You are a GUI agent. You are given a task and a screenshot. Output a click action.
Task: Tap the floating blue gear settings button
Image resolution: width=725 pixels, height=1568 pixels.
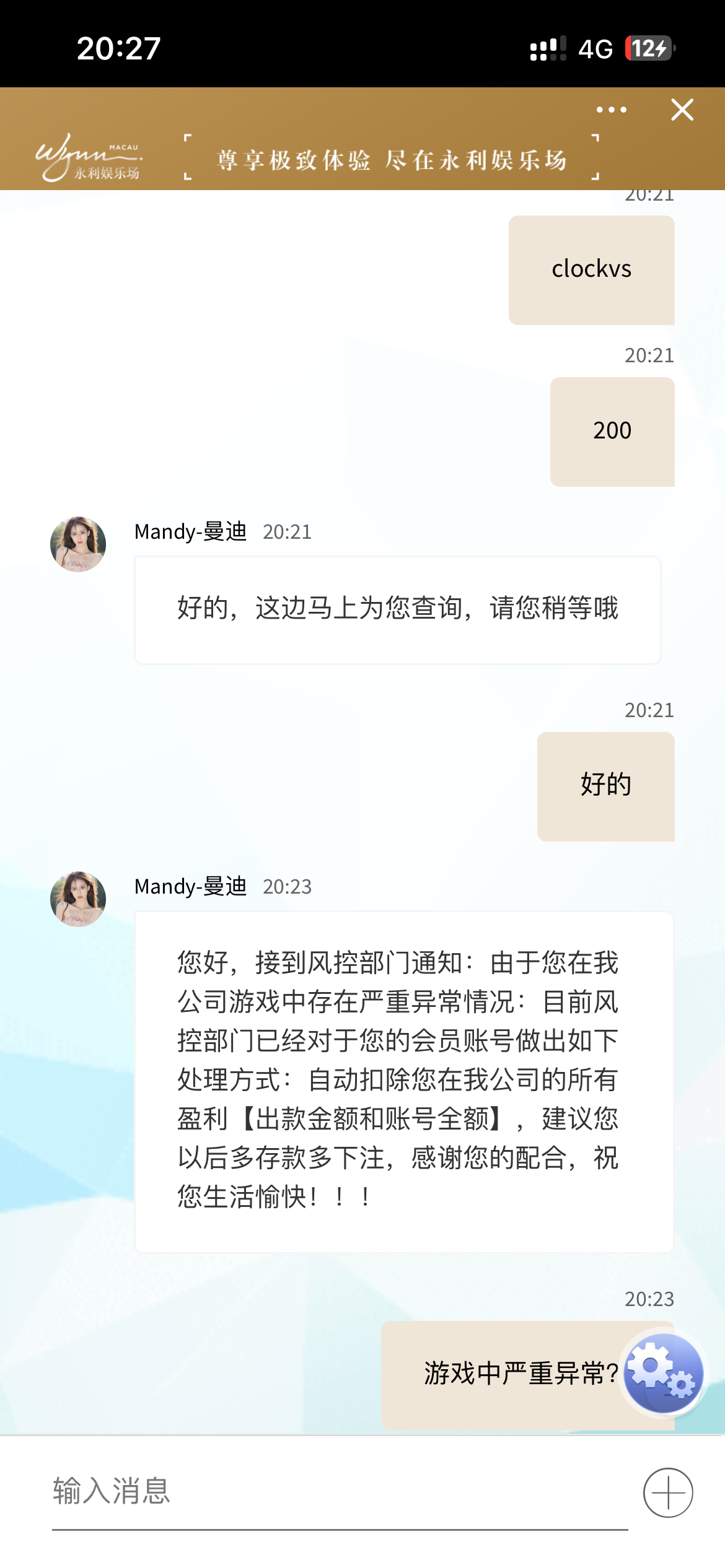(663, 1373)
